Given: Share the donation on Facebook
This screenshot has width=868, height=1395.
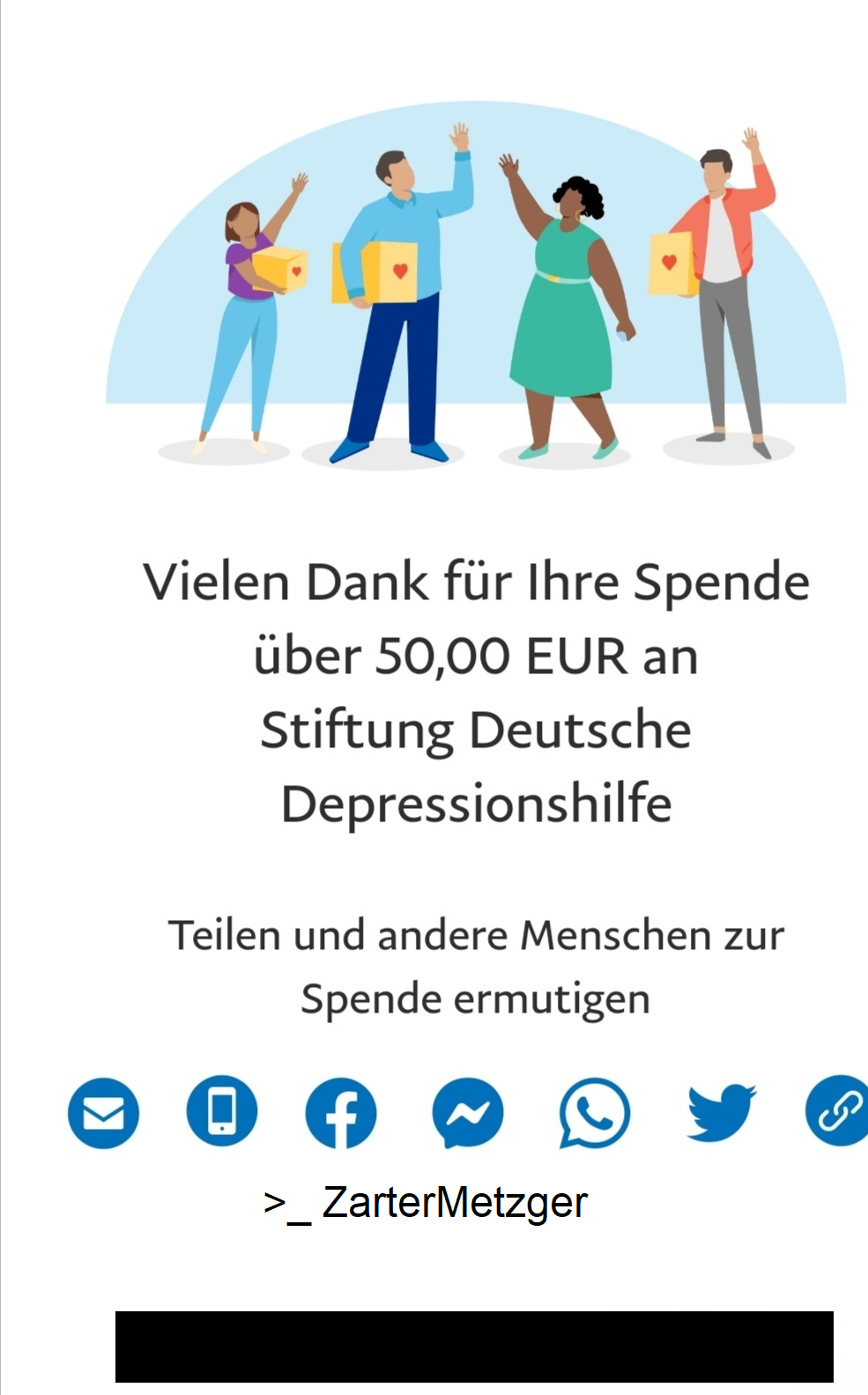Looking at the screenshot, I should 341,1113.
